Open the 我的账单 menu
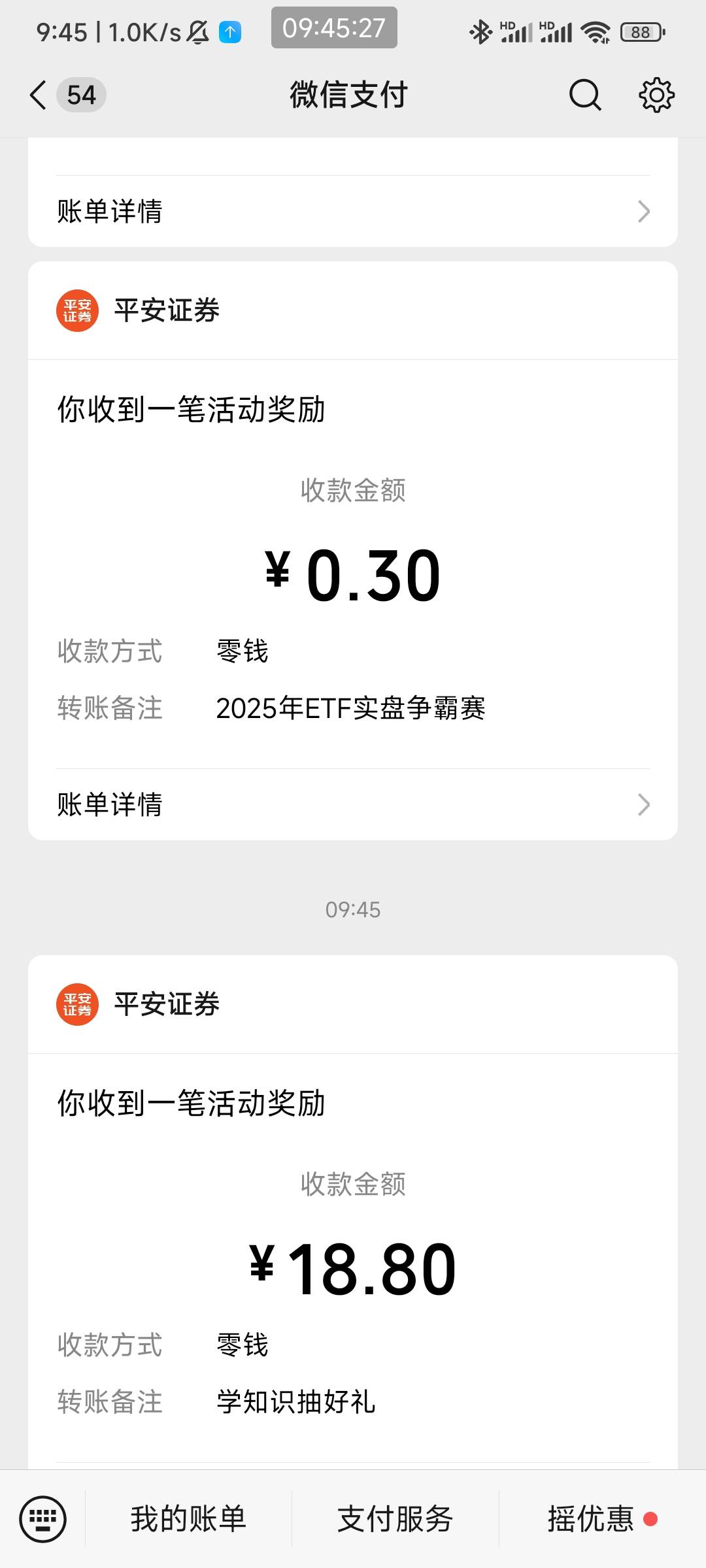Screen dimensions: 706x1568 [188, 1518]
